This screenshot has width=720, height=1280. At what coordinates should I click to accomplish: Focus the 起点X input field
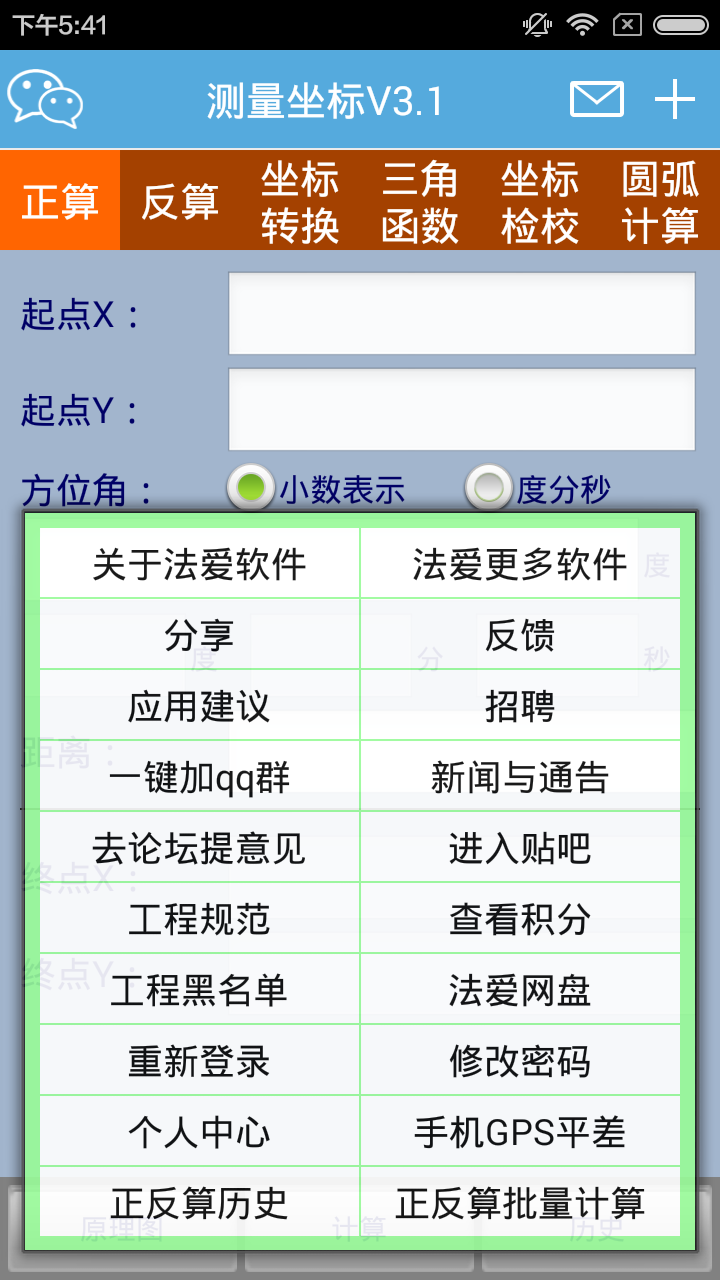coord(461,314)
